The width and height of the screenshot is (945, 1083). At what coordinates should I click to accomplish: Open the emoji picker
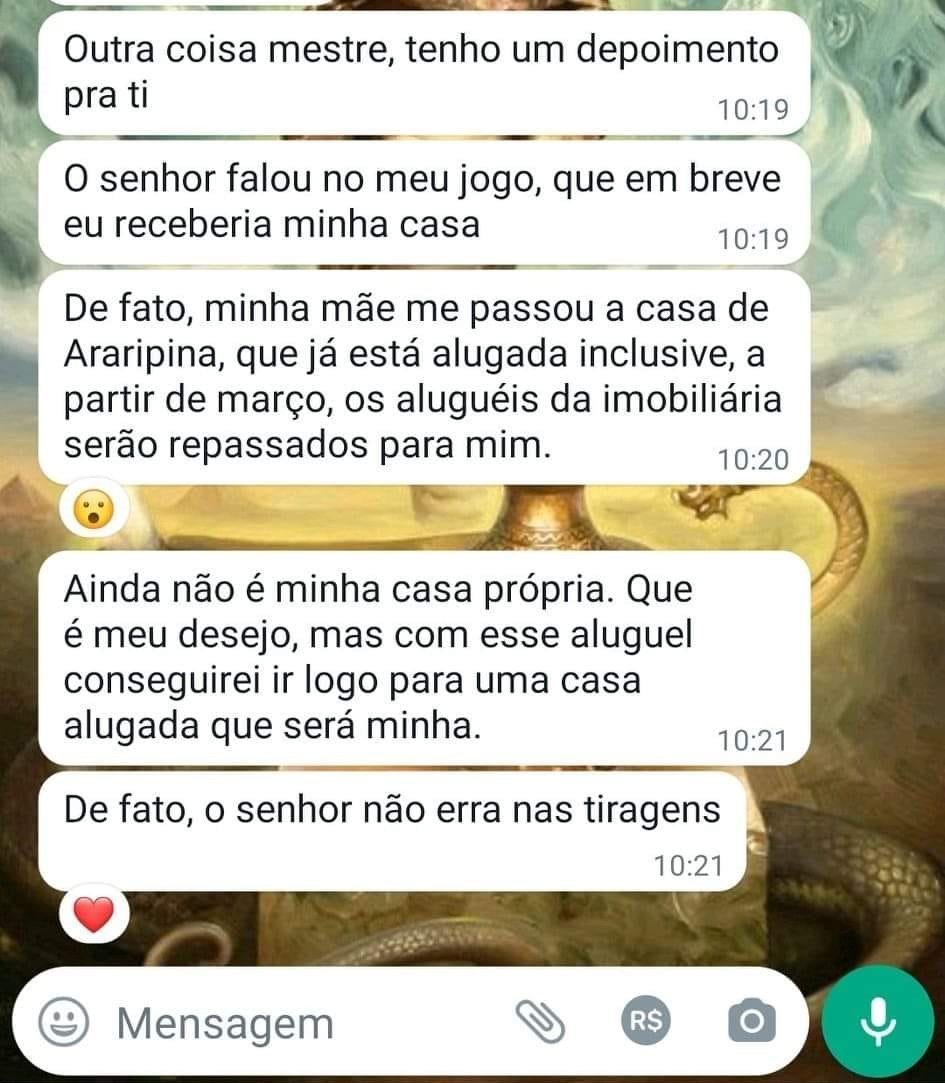coord(62,1022)
